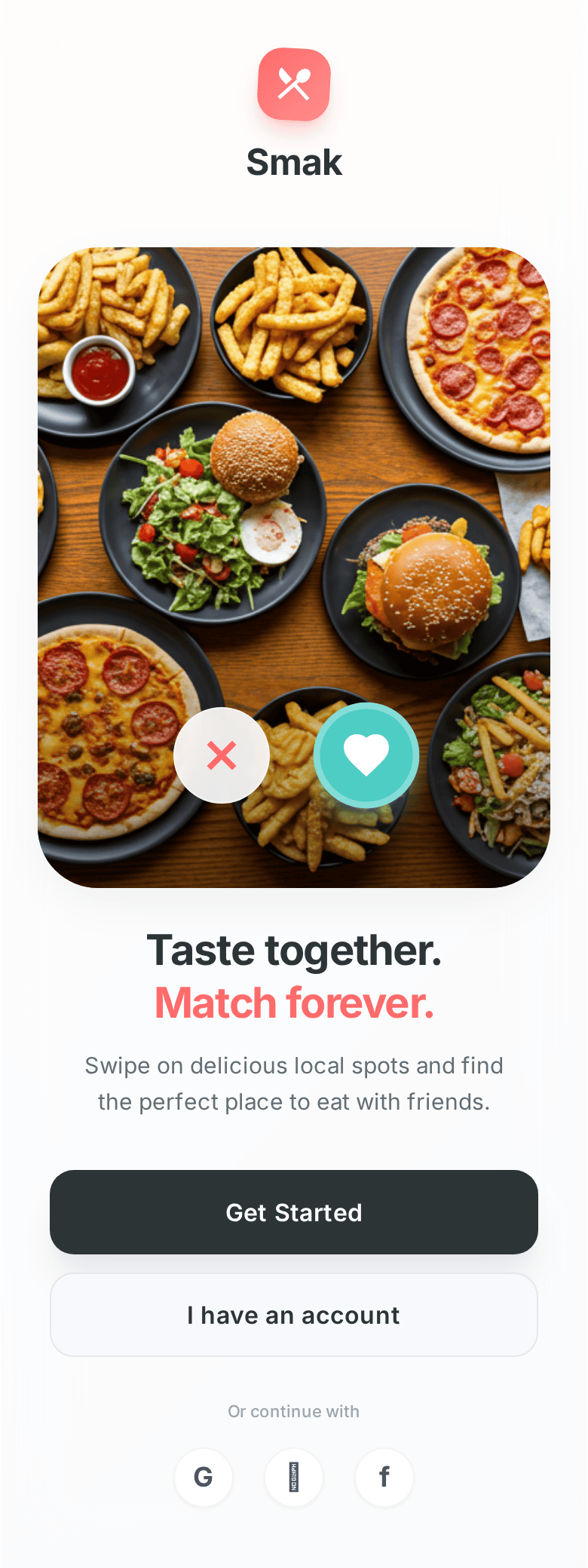588x1568 pixels.
Task: Continue with Google
Action: (204, 1477)
